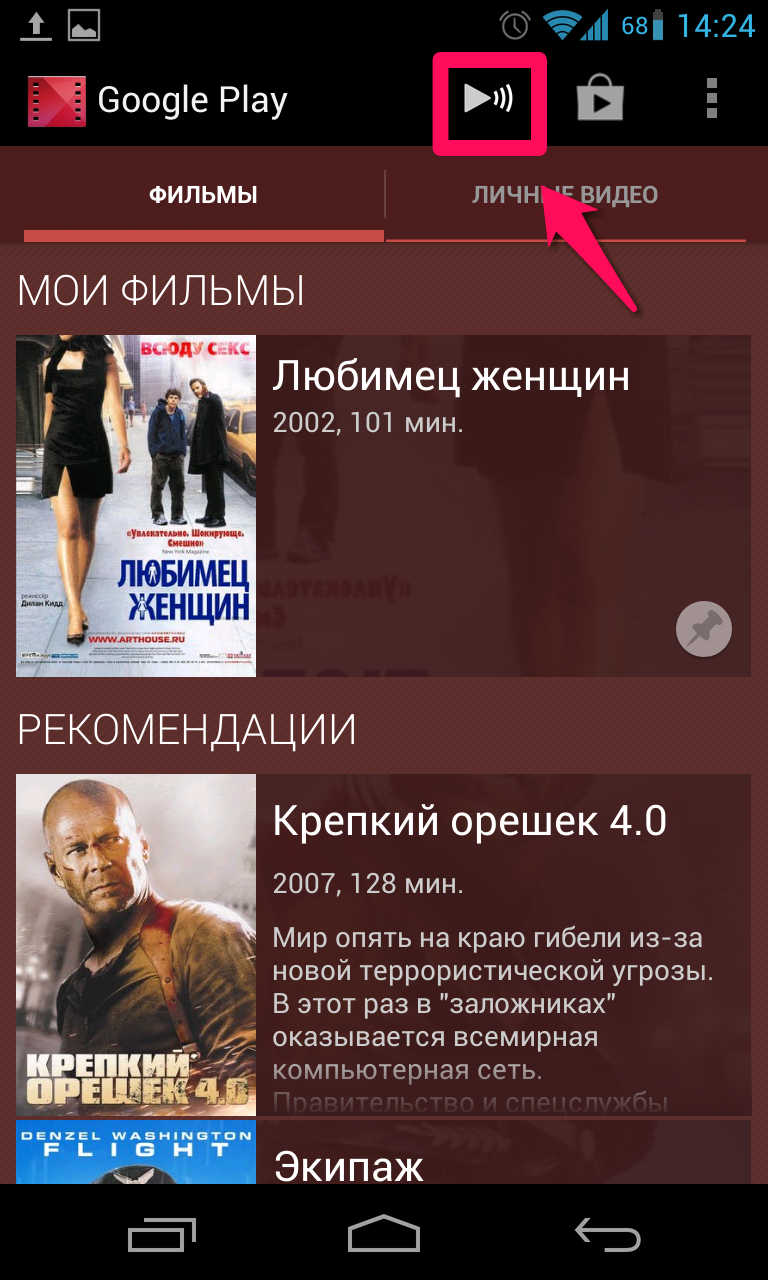Screen dimensions: 768x1280
Task: Show recent apps from the navigation bar
Action: (x=161, y=1235)
